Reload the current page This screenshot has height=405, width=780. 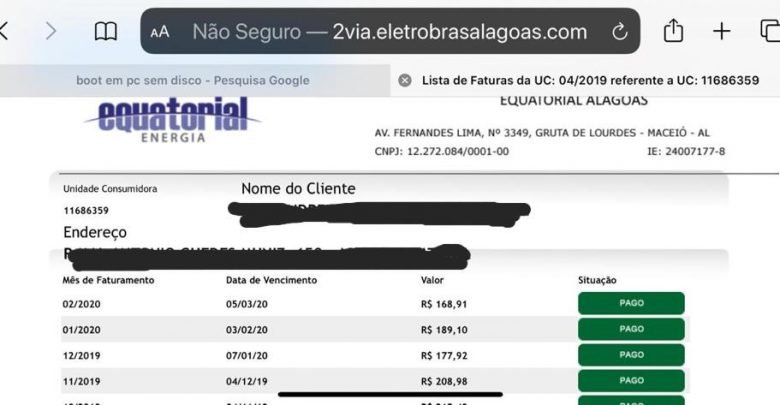point(620,32)
